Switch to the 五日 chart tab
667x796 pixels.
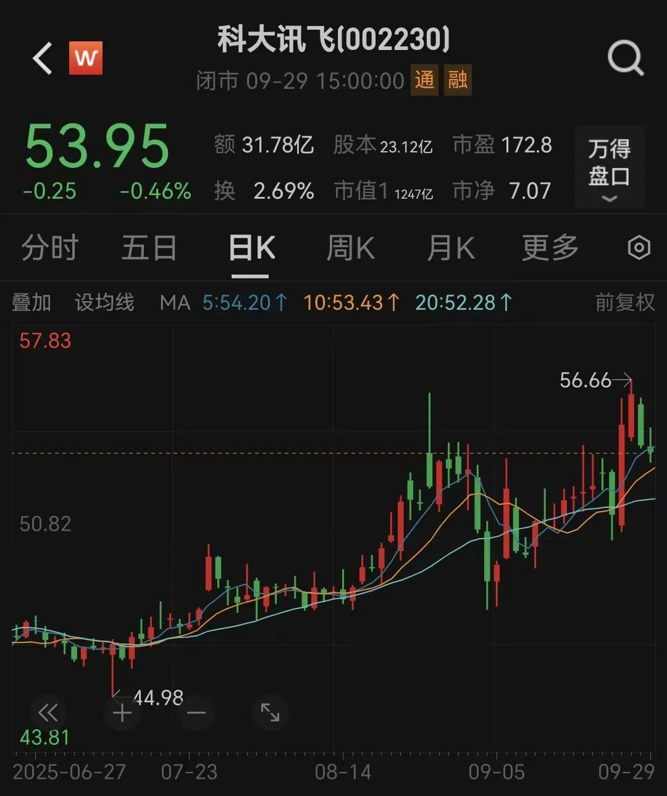point(149,248)
